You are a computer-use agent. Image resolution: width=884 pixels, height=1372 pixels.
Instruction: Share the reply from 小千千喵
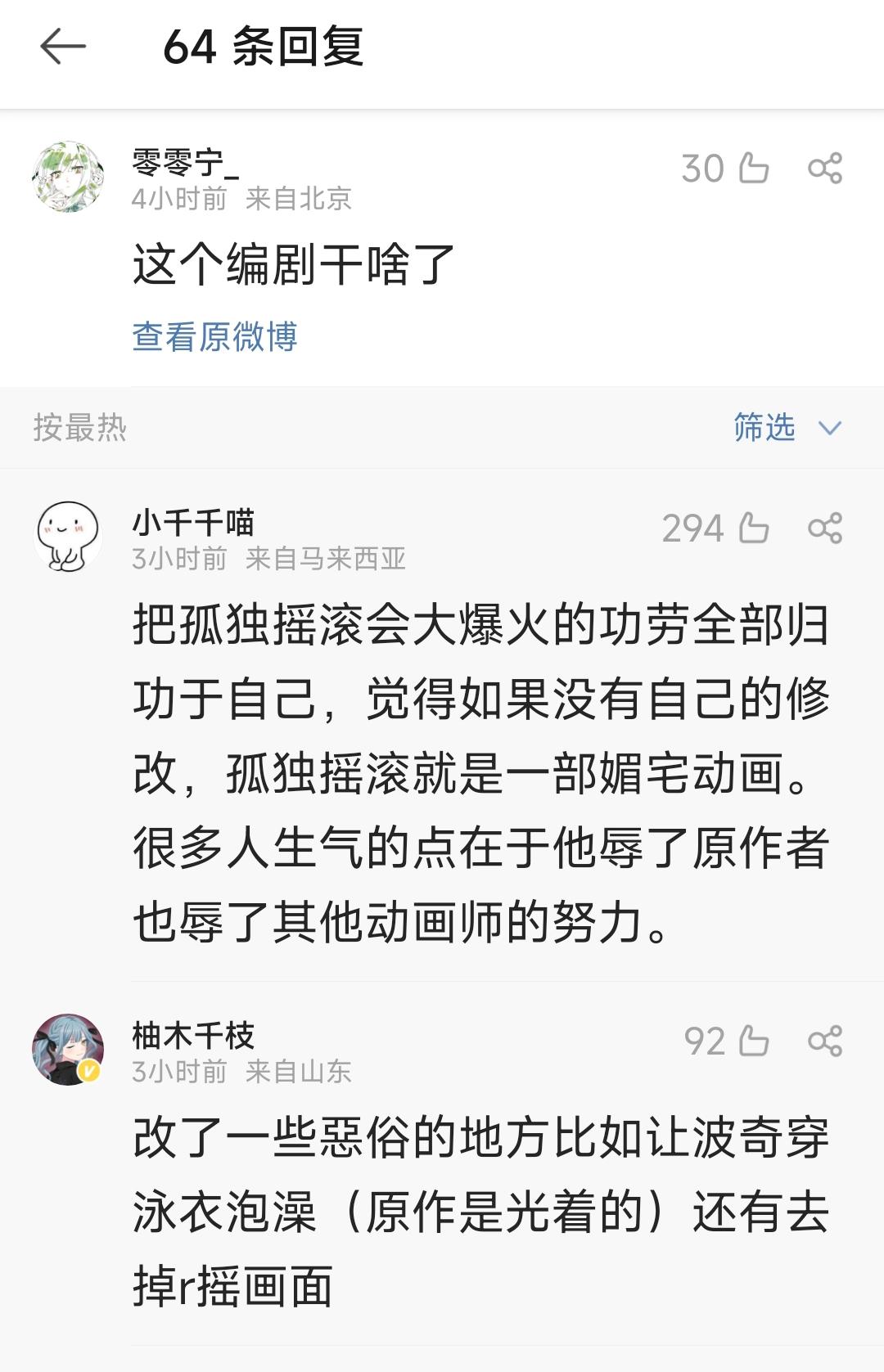click(x=824, y=529)
